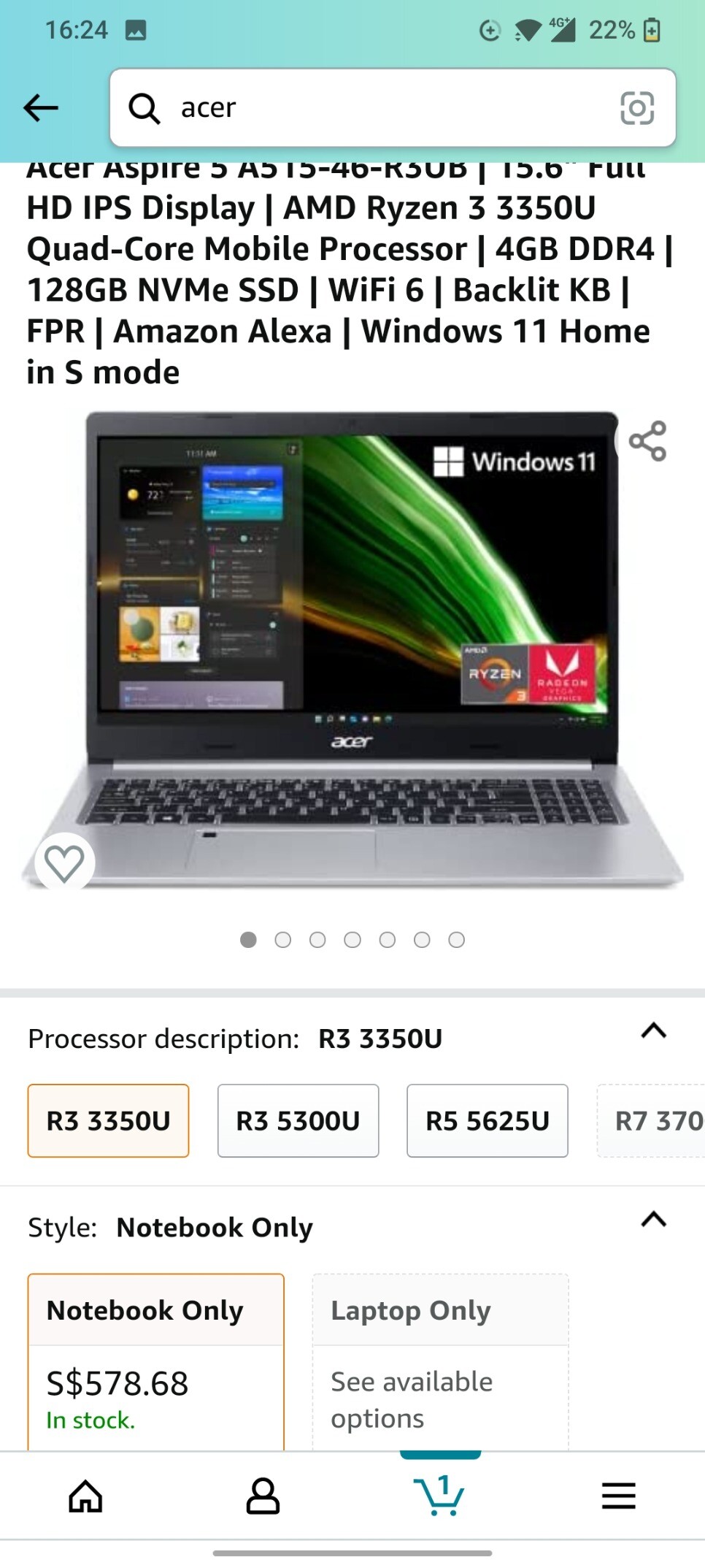Collapse the Style section chevron
Image resolution: width=705 pixels, height=1568 pixels.
coord(654,1219)
